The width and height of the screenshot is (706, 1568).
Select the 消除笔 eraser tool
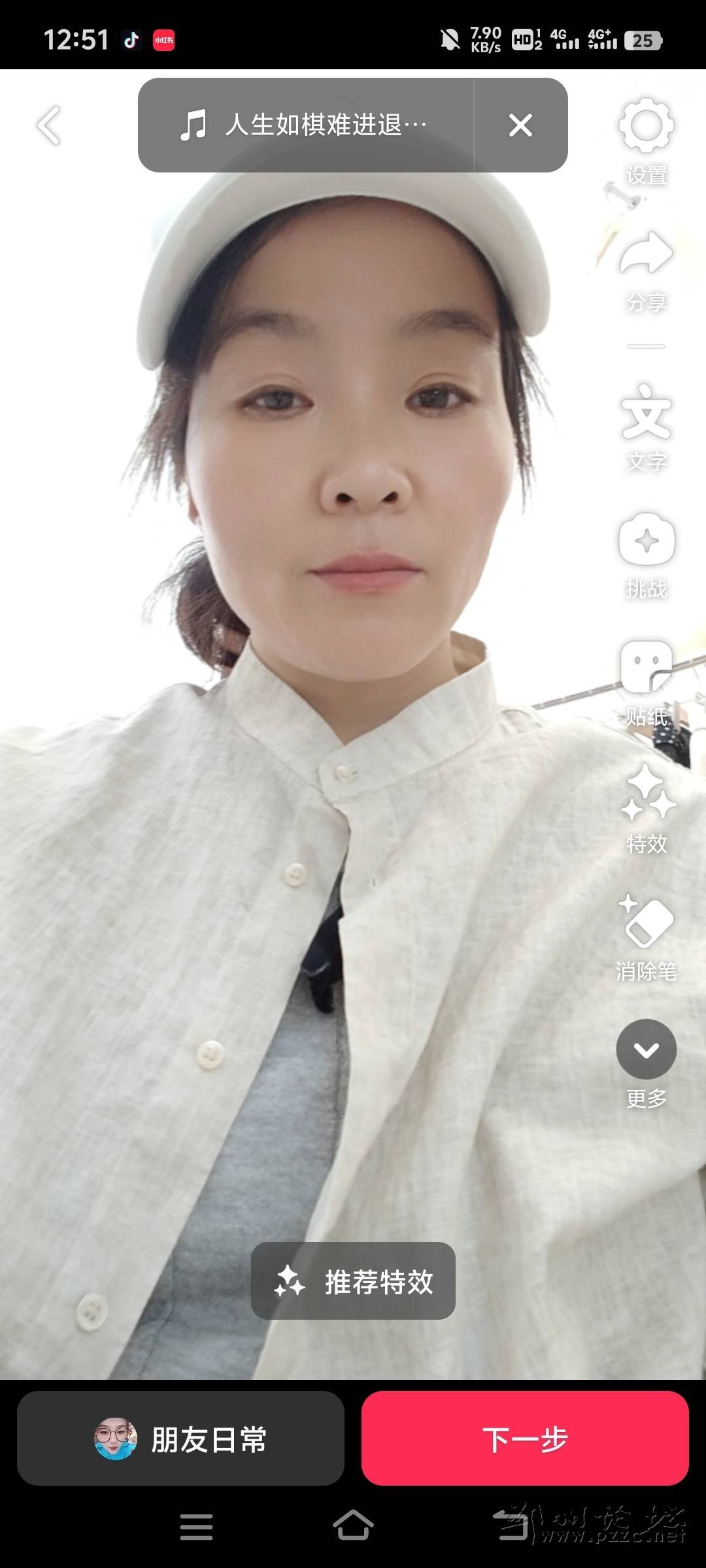[x=646, y=936]
